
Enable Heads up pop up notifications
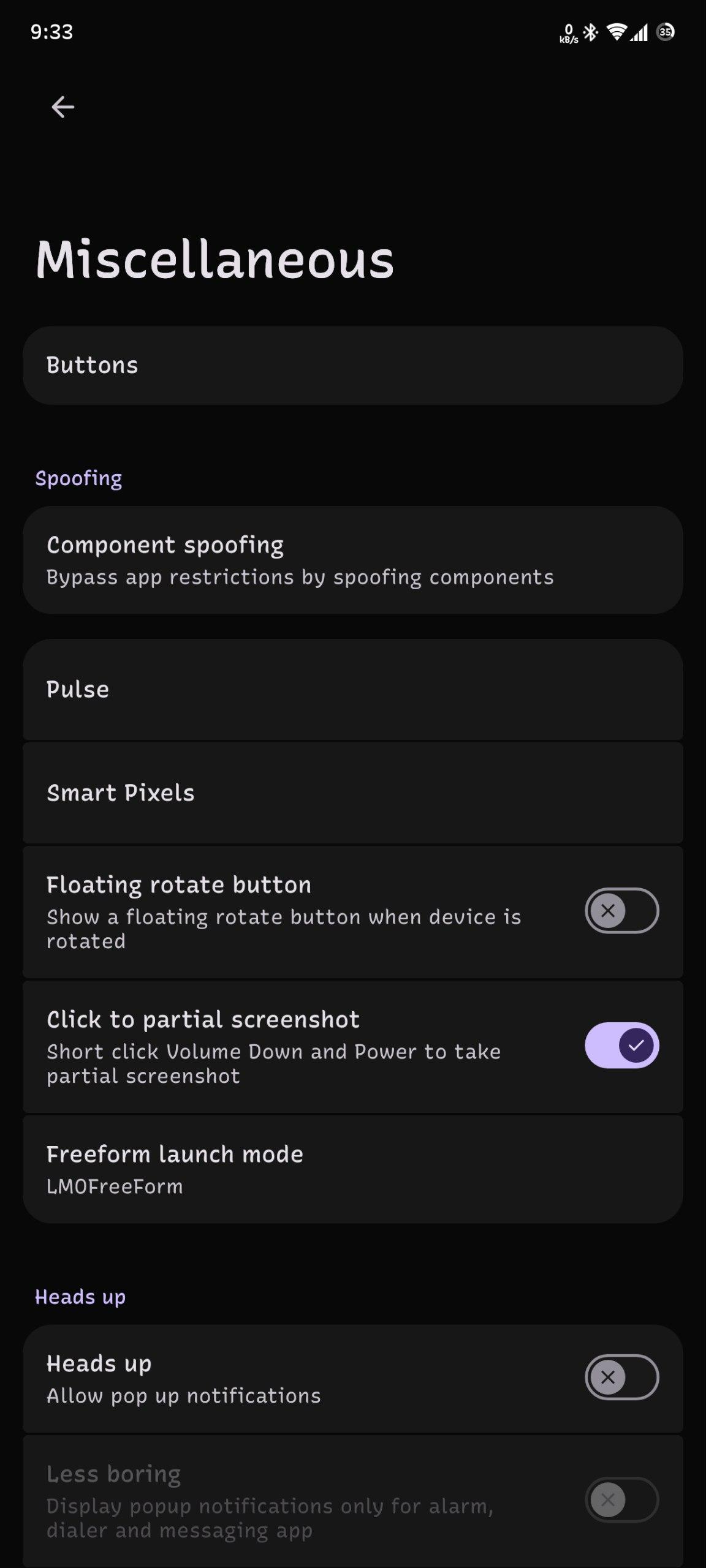621,1378
